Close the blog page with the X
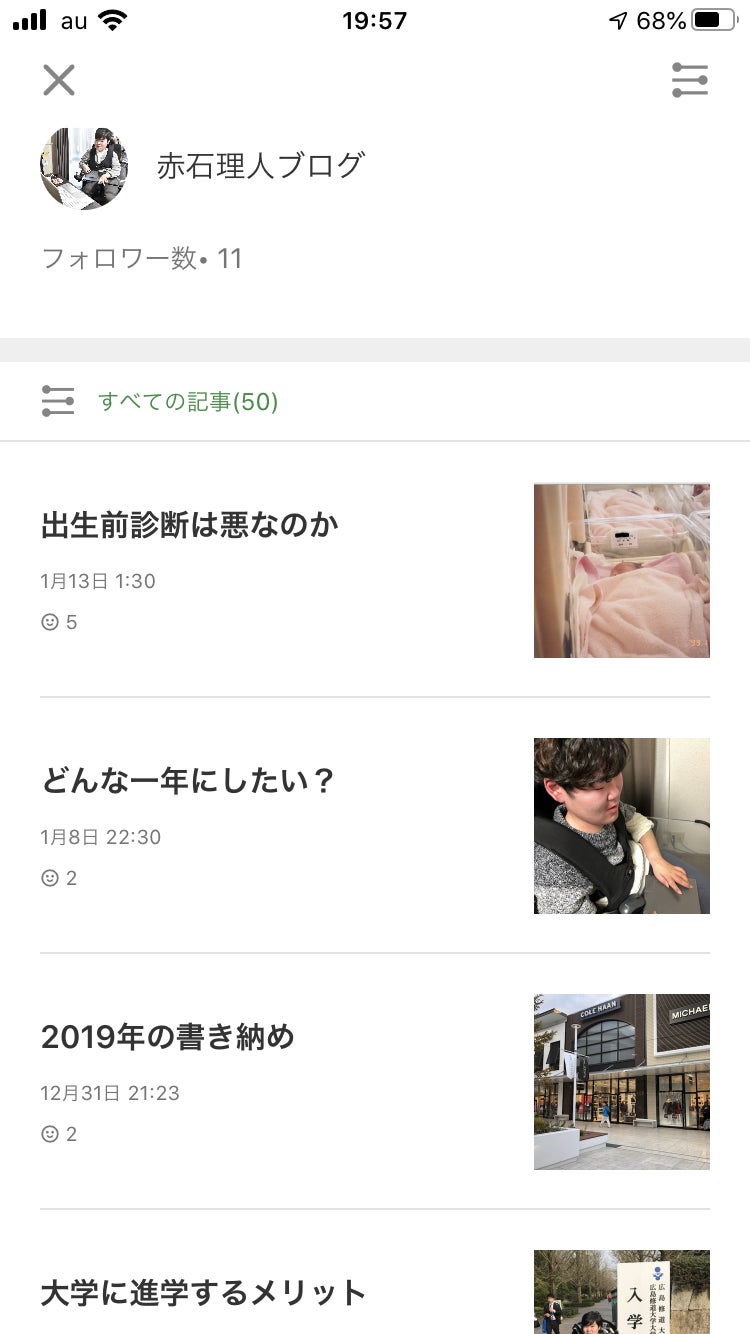Viewport: 750px width, 1334px height. 59,80
